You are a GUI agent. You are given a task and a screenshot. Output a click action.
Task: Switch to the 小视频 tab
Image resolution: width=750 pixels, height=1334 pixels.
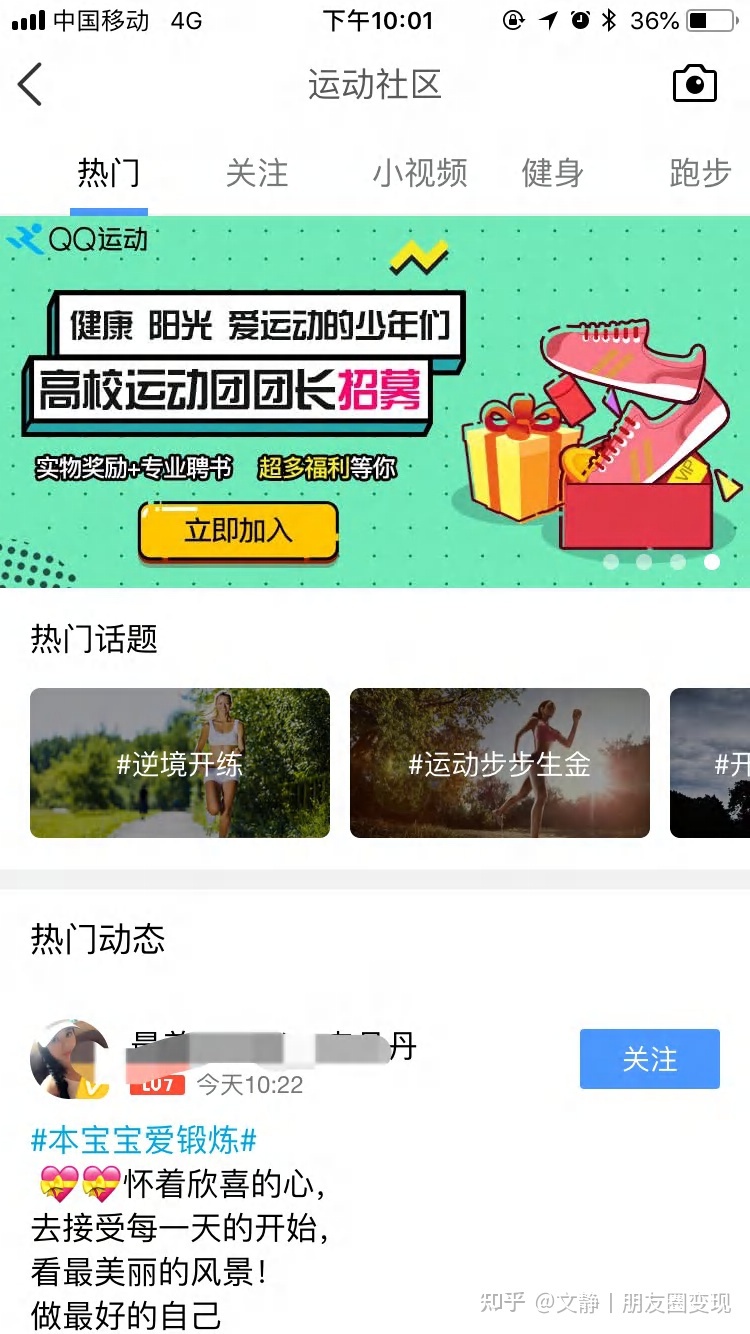click(x=420, y=173)
